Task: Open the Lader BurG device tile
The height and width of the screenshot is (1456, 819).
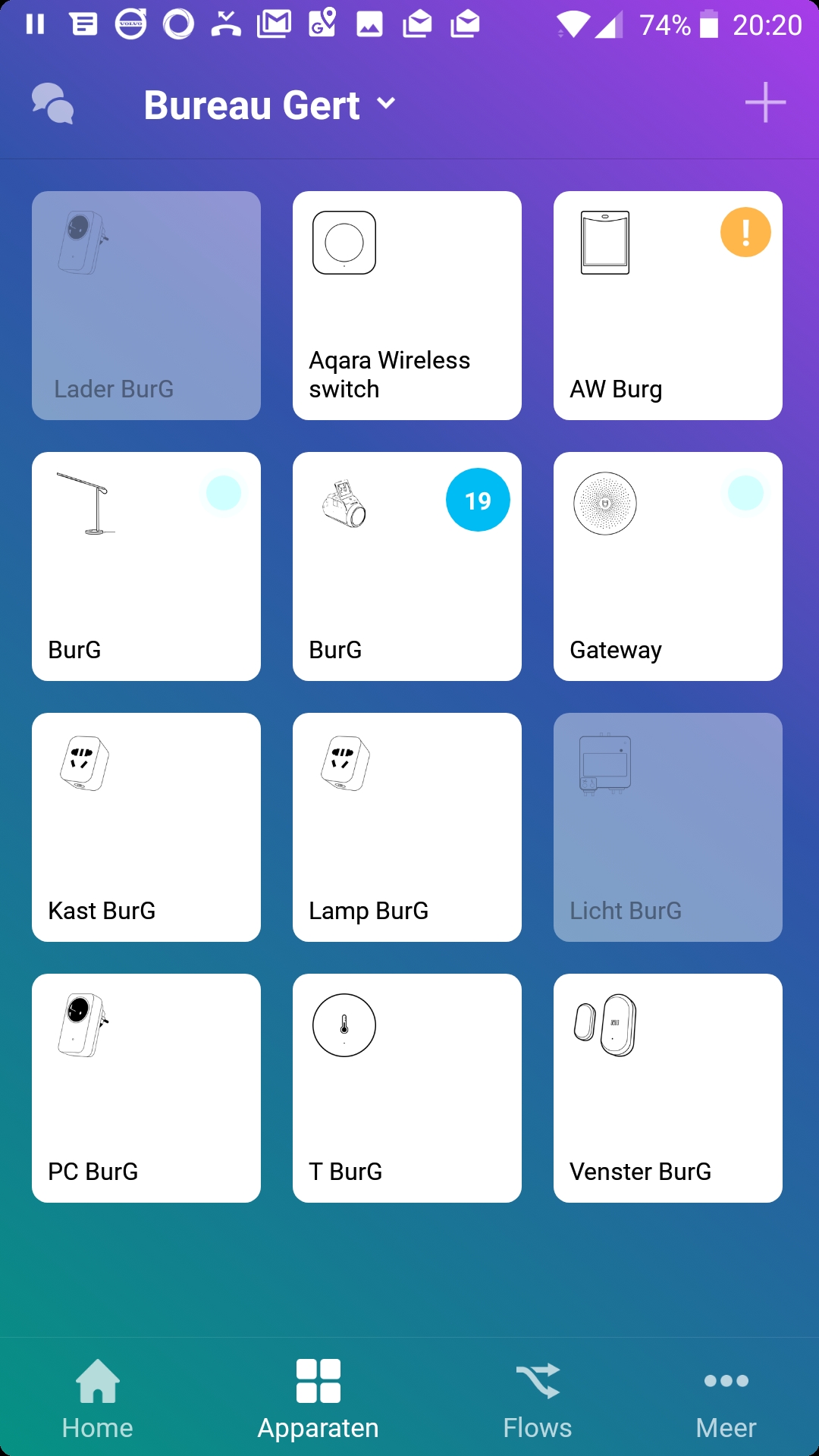Action: pos(146,306)
